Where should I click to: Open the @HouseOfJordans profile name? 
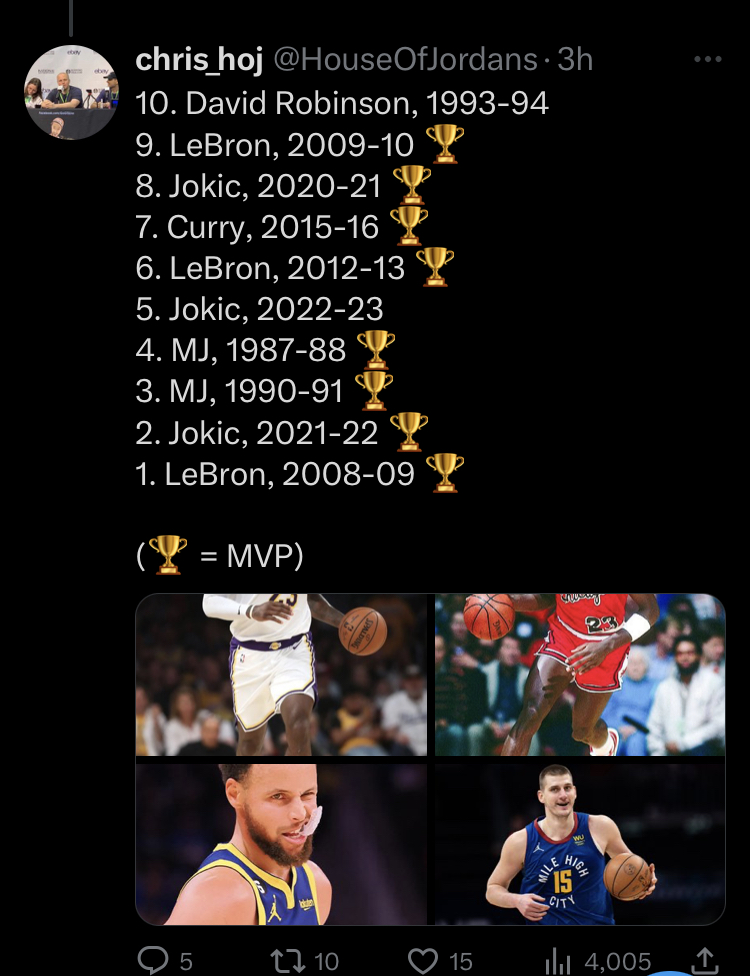pos(405,60)
